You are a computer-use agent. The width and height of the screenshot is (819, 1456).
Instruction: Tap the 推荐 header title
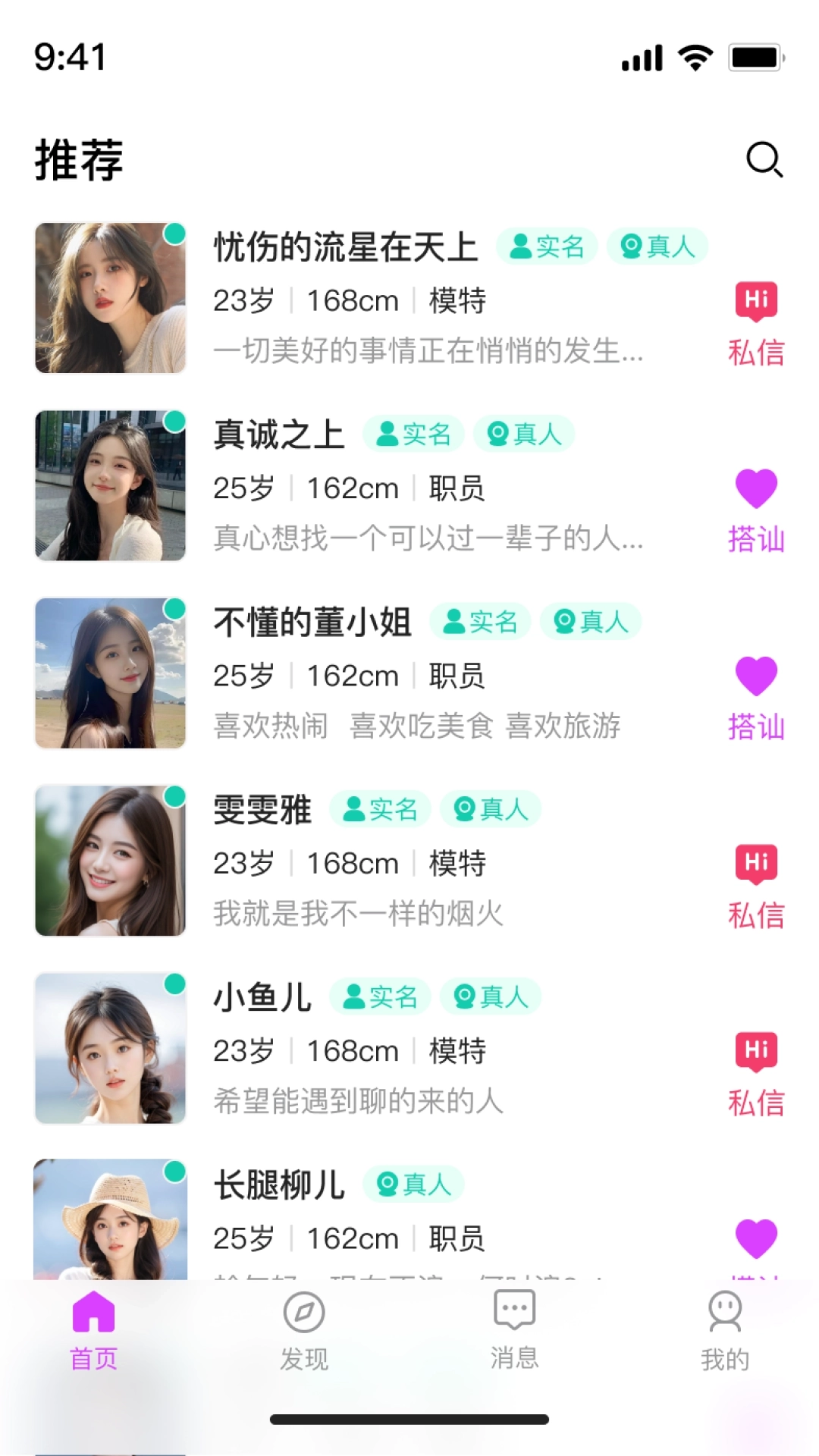pos(79,158)
